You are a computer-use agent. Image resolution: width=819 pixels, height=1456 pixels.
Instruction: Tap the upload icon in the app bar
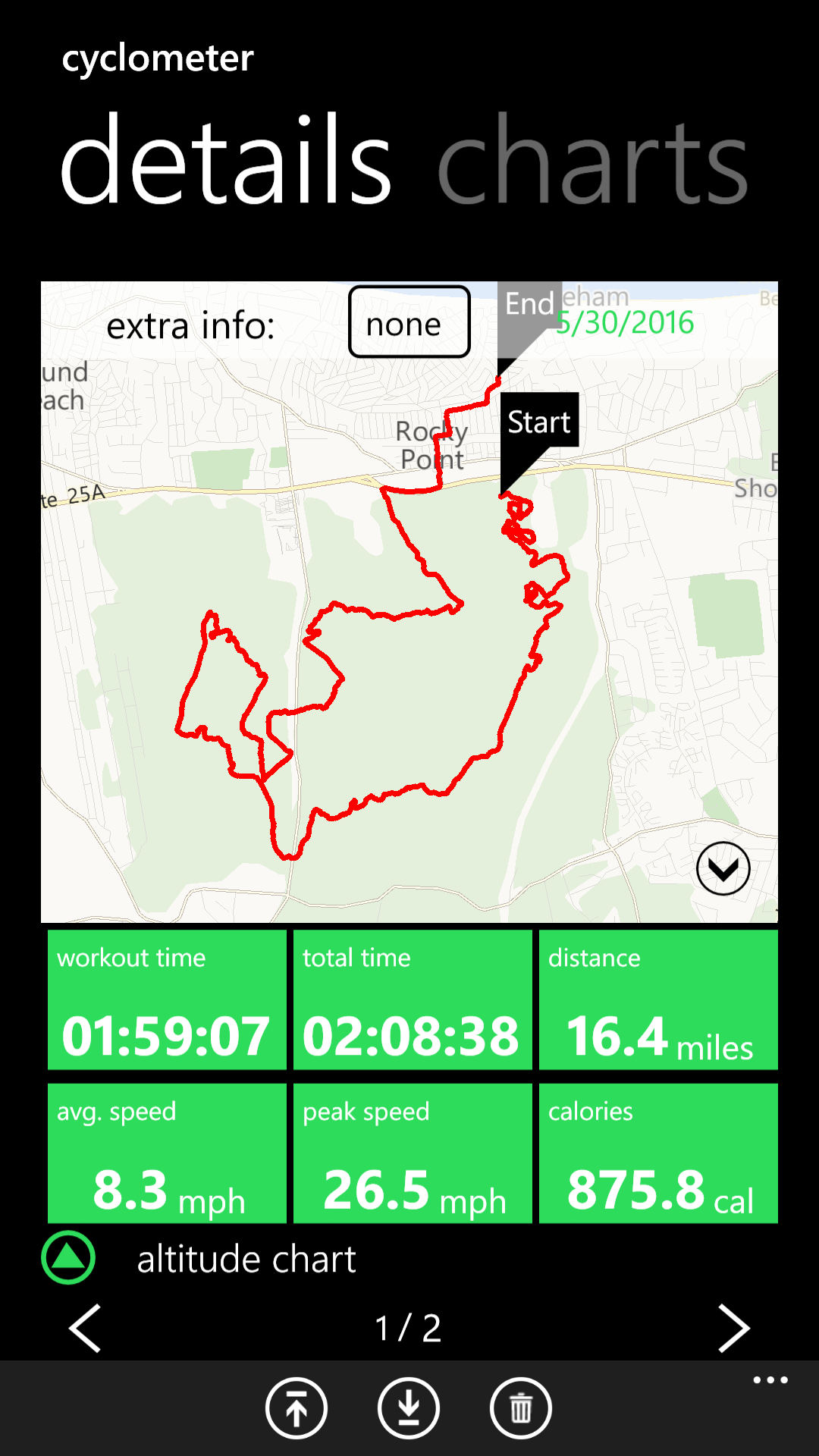pyautogui.click(x=297, y=1408)
